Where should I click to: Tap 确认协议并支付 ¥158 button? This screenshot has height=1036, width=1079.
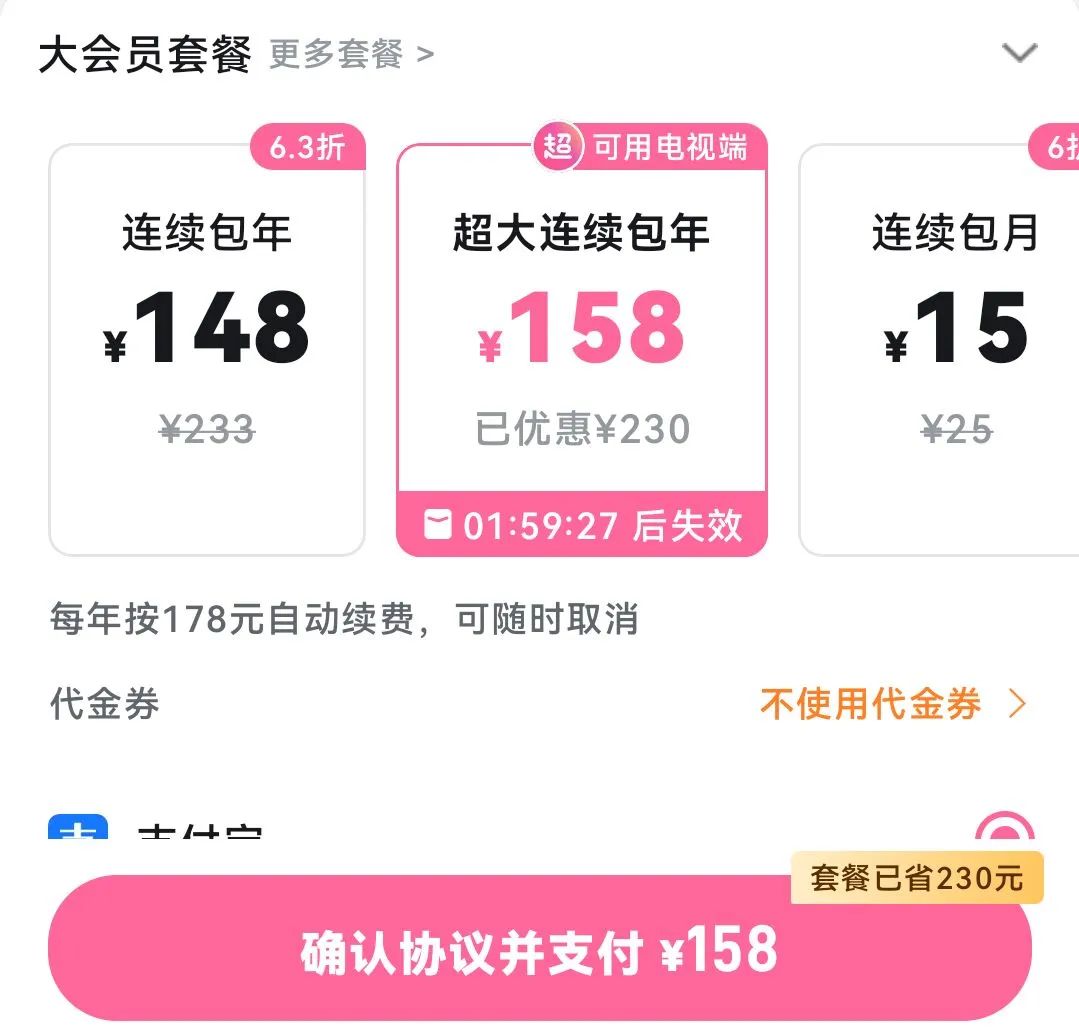click(x=539, y=950)
